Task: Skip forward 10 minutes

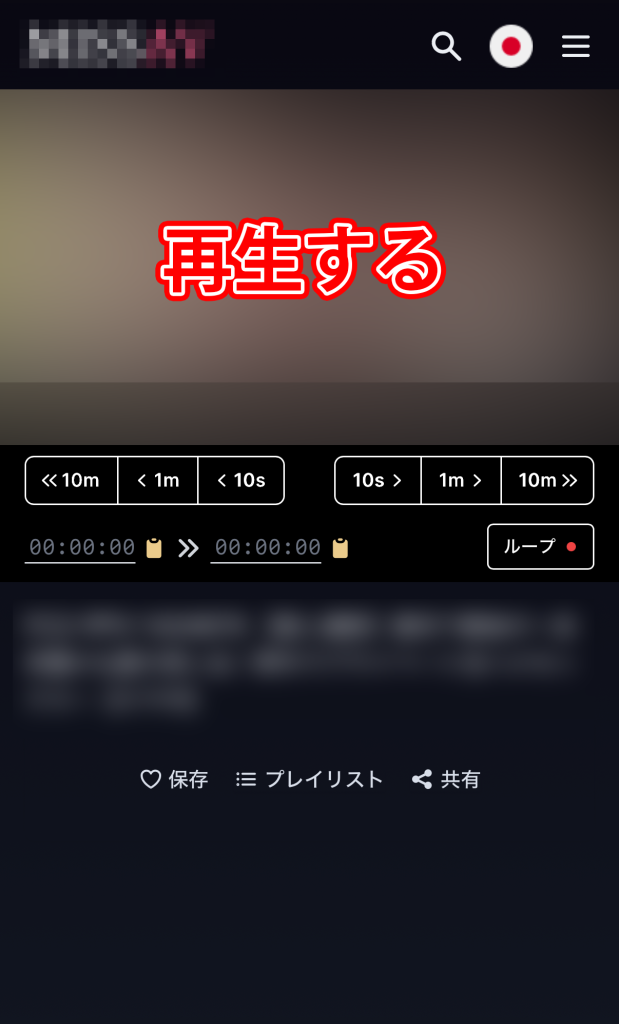Action: [547, 480]
